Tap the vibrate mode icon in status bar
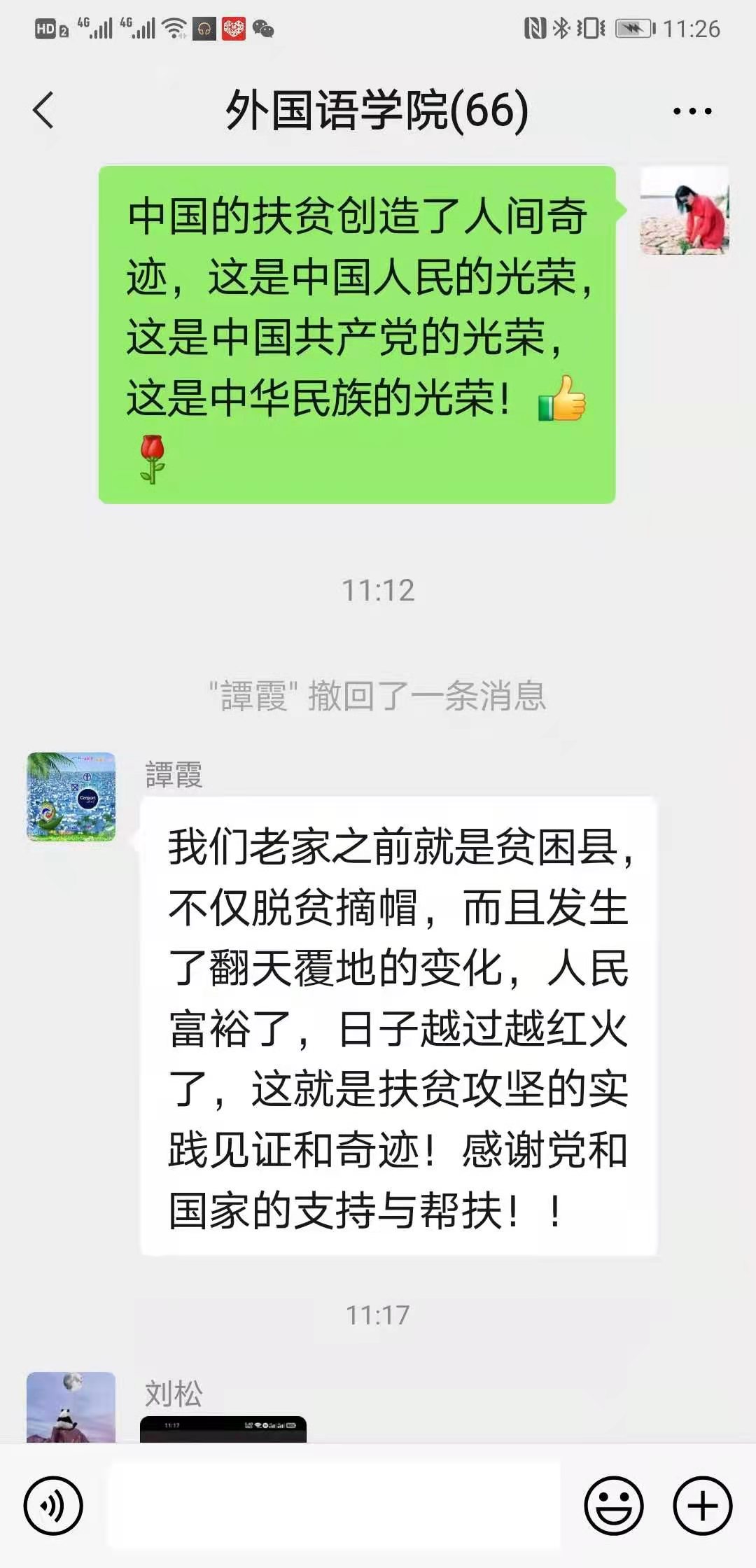756x1568 pixels. (589, 29)
